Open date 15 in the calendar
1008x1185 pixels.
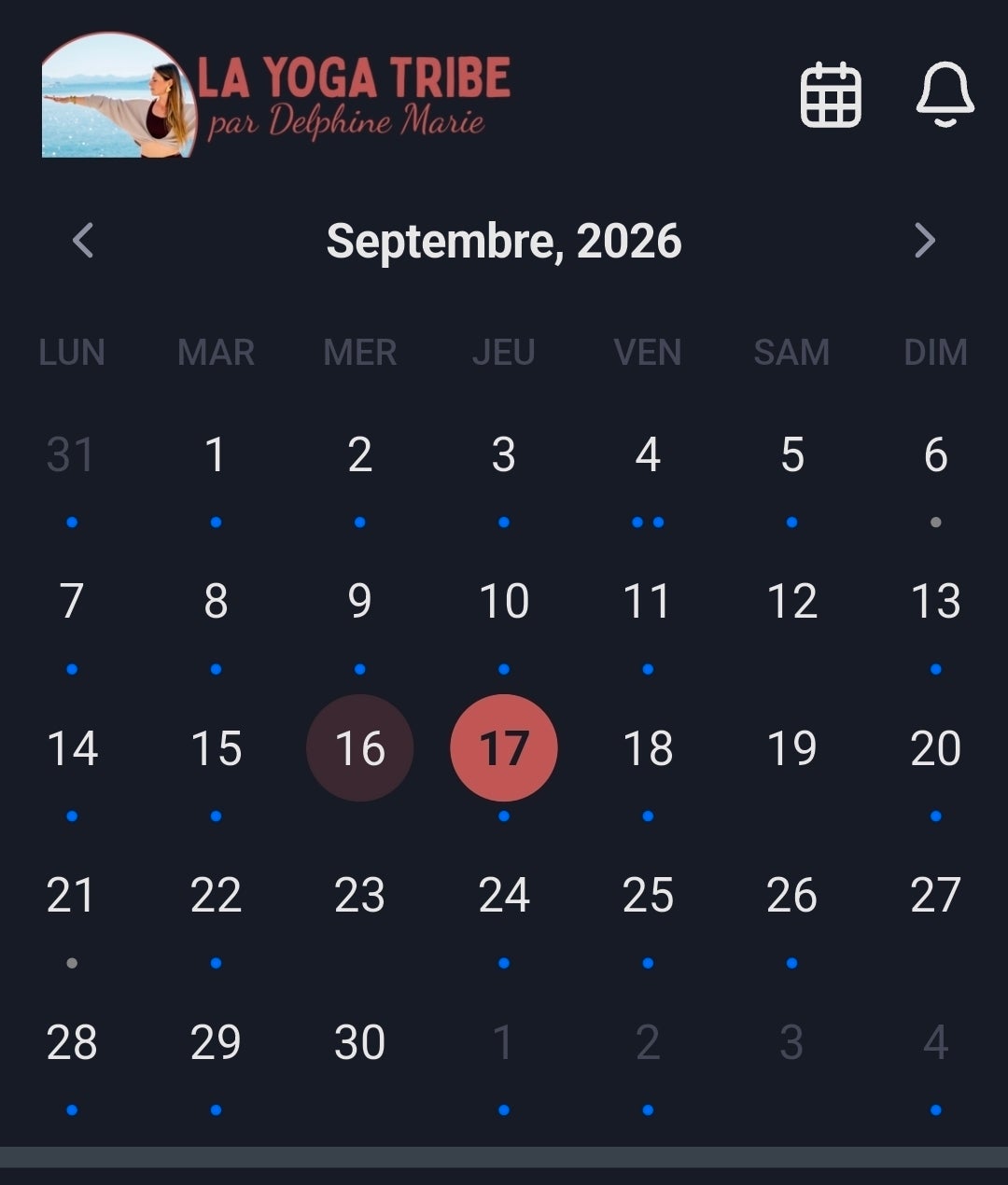(216, 748)
